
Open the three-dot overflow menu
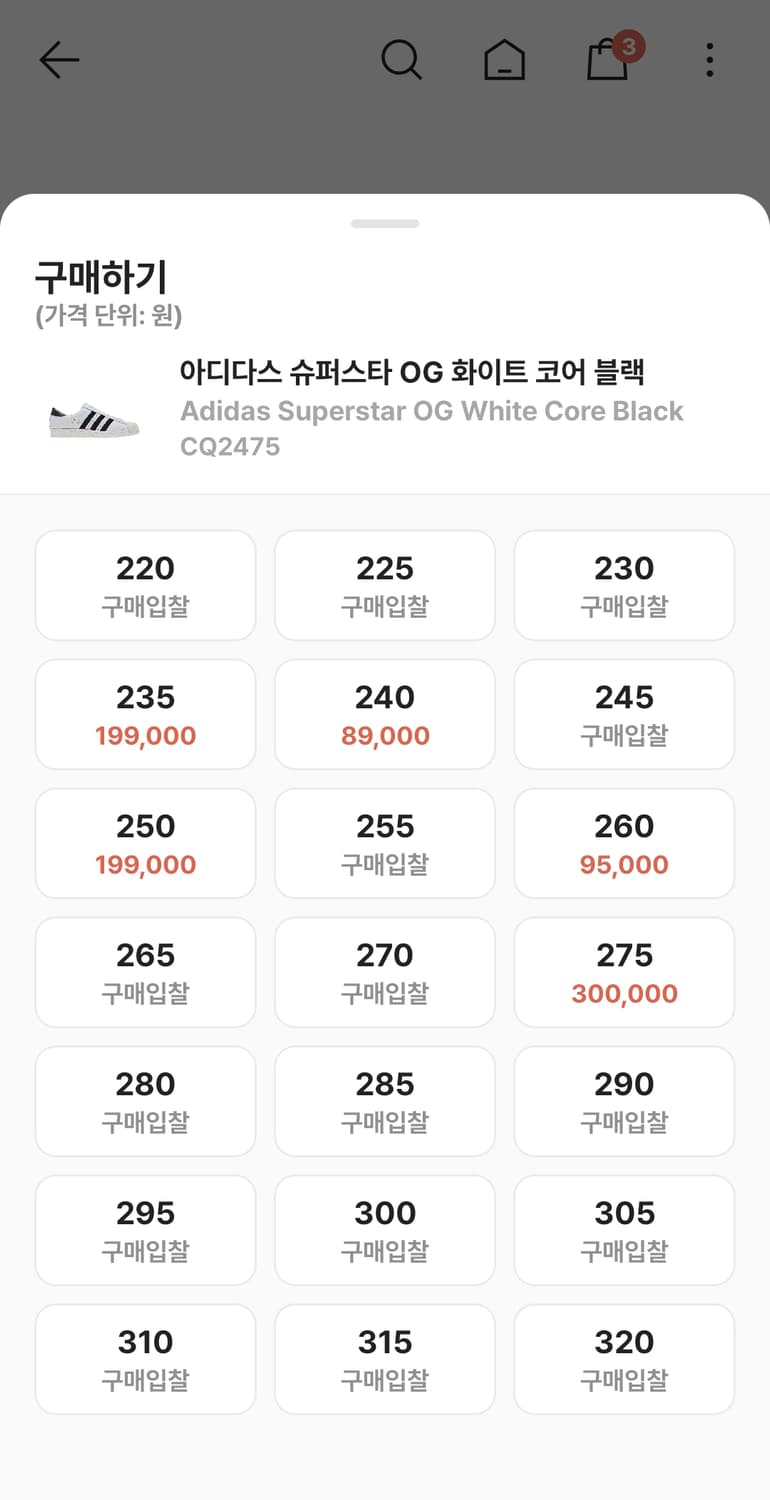709,60
